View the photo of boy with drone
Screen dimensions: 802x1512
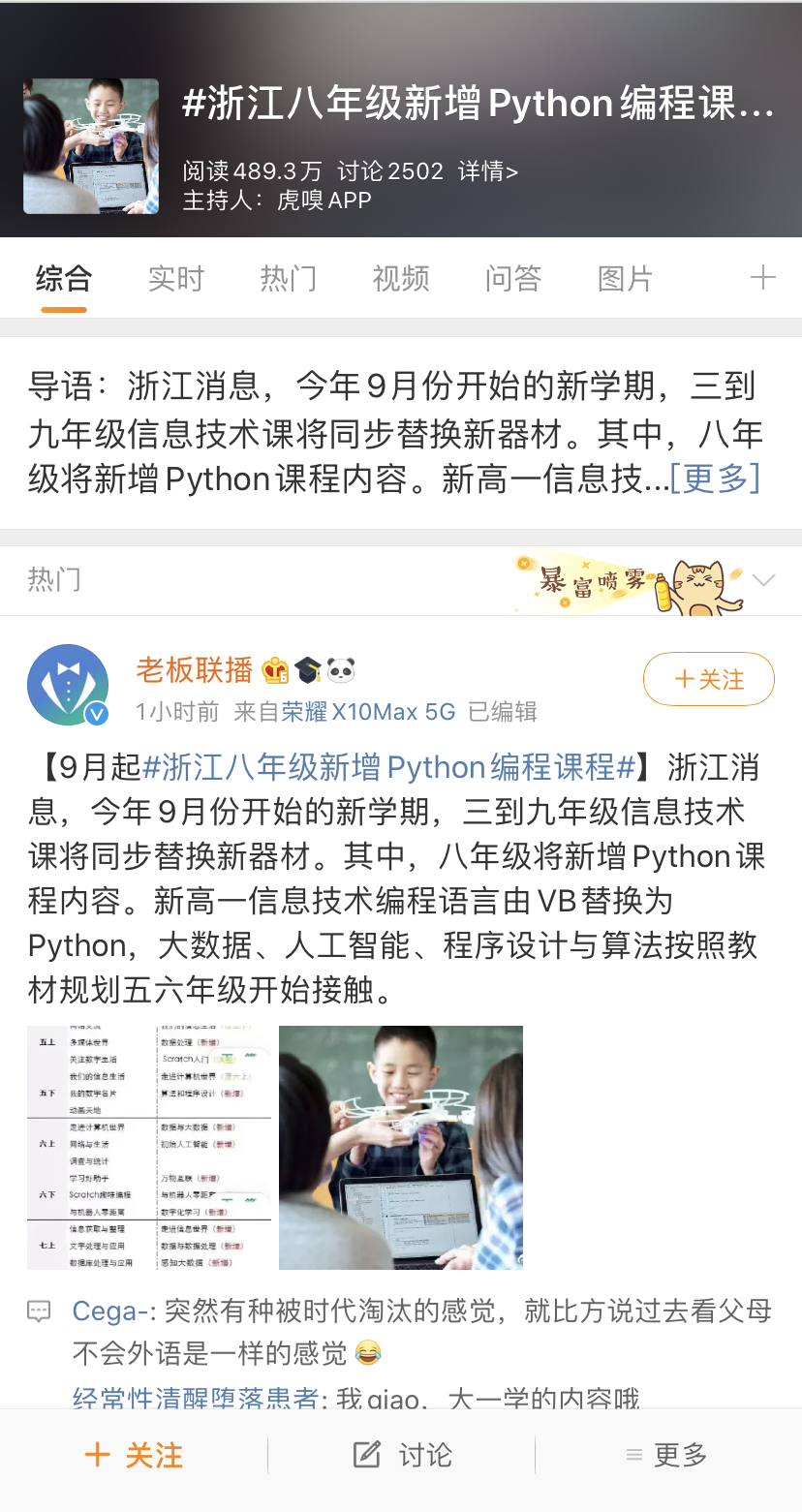[x=401, y=1147]
